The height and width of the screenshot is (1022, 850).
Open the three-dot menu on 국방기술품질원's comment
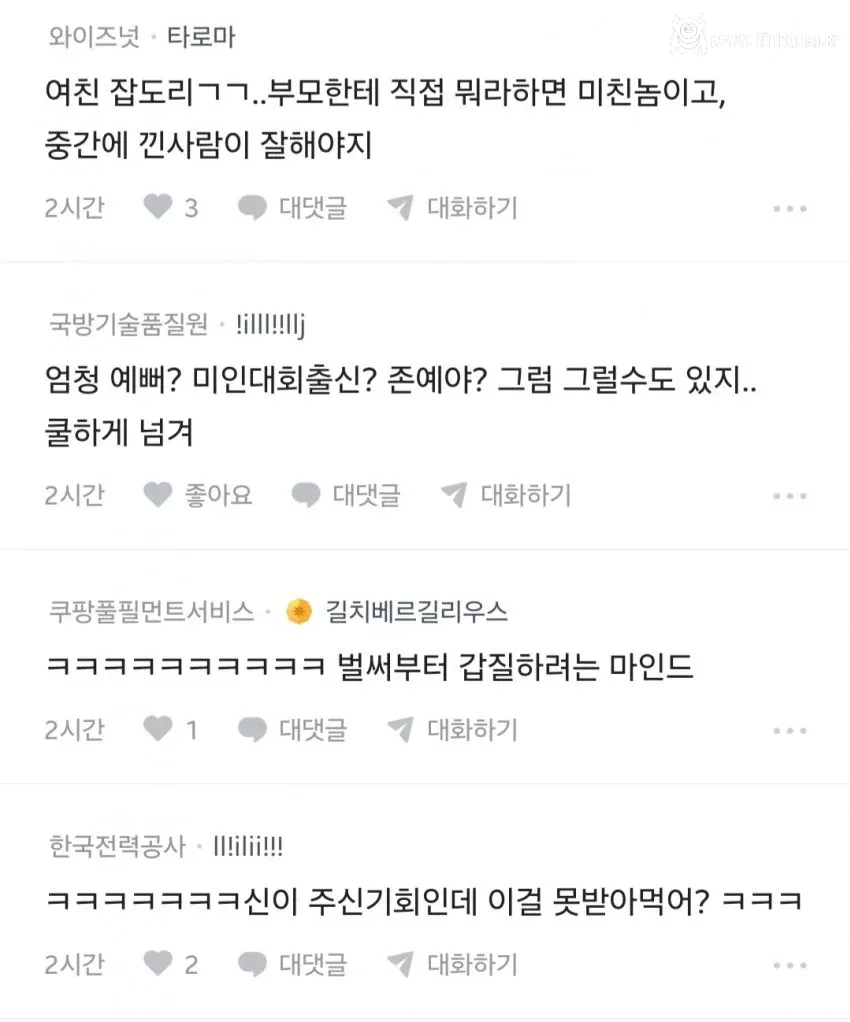(792, 495)
